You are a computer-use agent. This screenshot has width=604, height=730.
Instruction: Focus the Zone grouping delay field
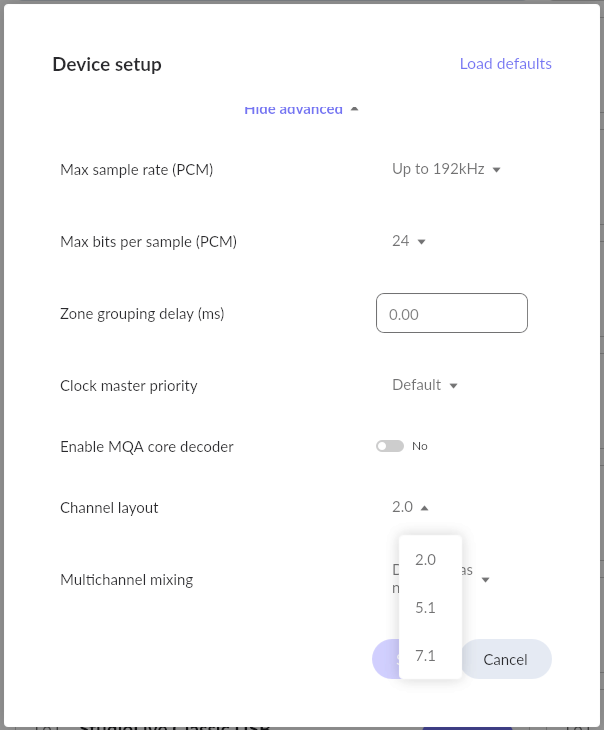tap(452, 313)
